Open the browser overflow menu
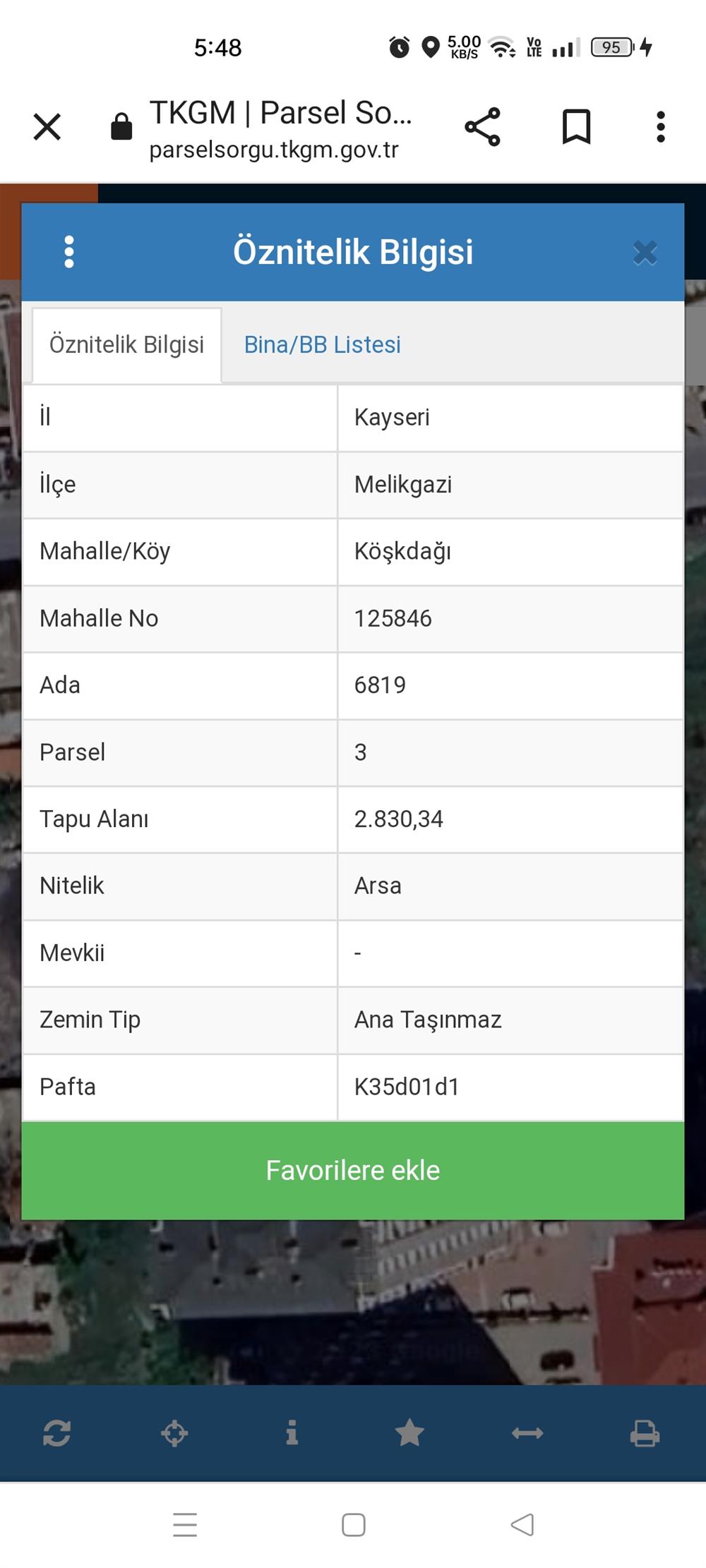706x1568 pixels. click(660, 128)
